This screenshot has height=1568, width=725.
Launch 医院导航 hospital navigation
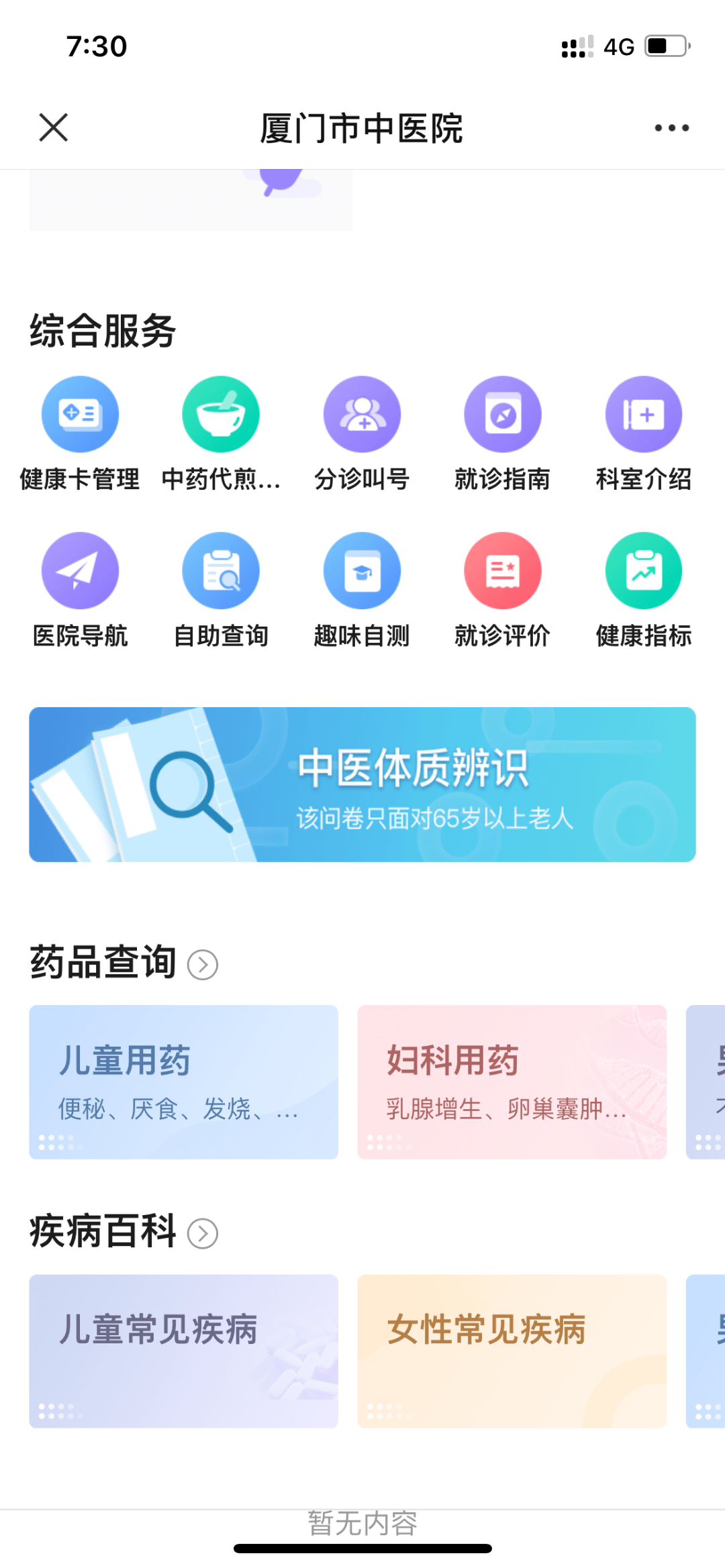[x=80, y=571]
